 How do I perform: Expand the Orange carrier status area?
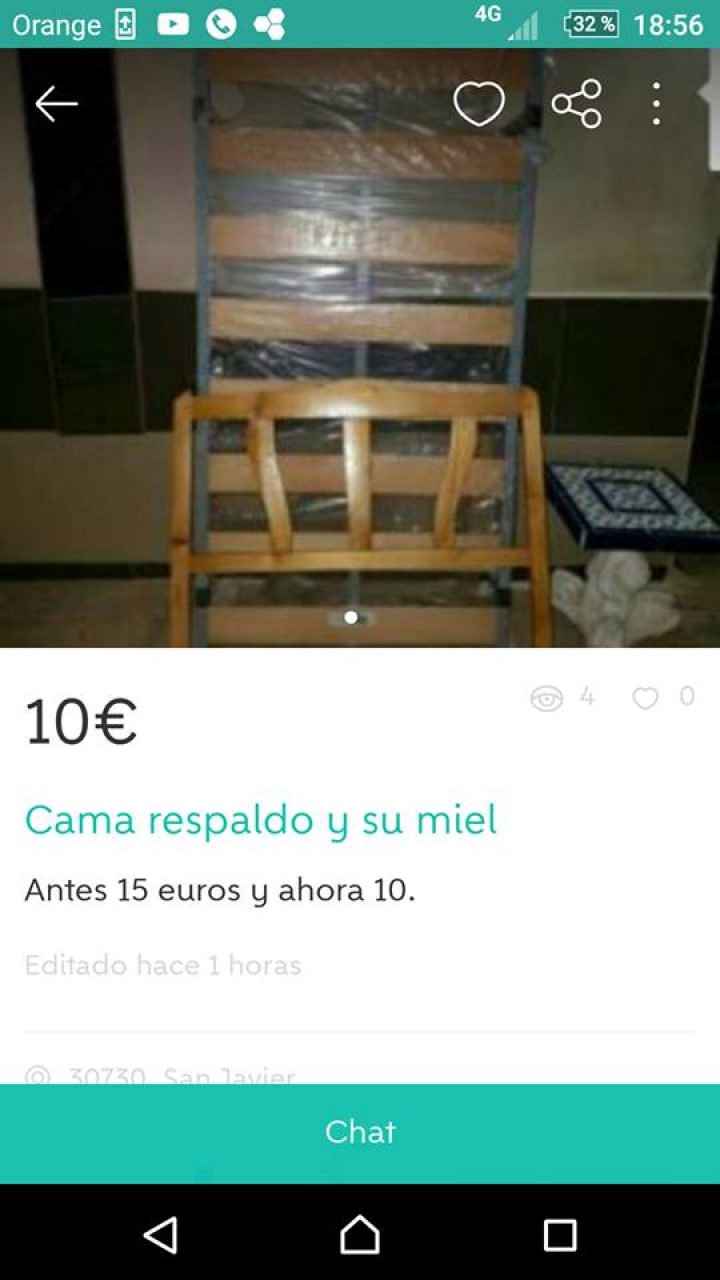55,24
